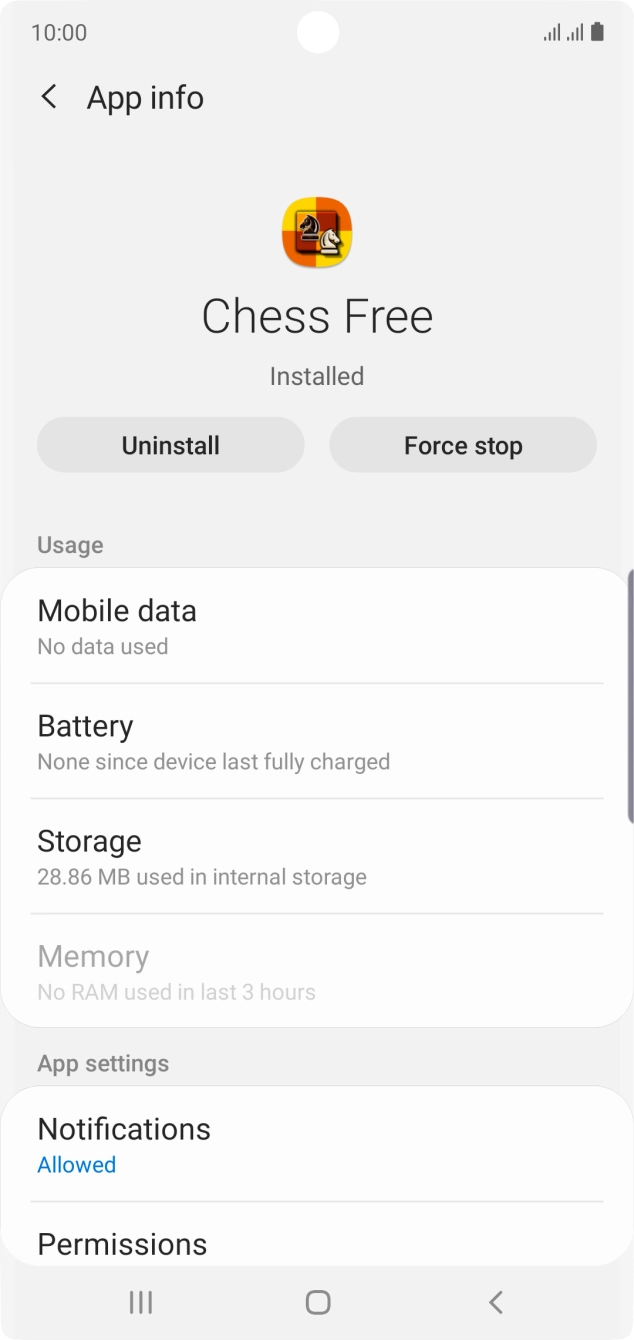Tap the system home button
The image size is (634, 1340).
(318, 1302)
